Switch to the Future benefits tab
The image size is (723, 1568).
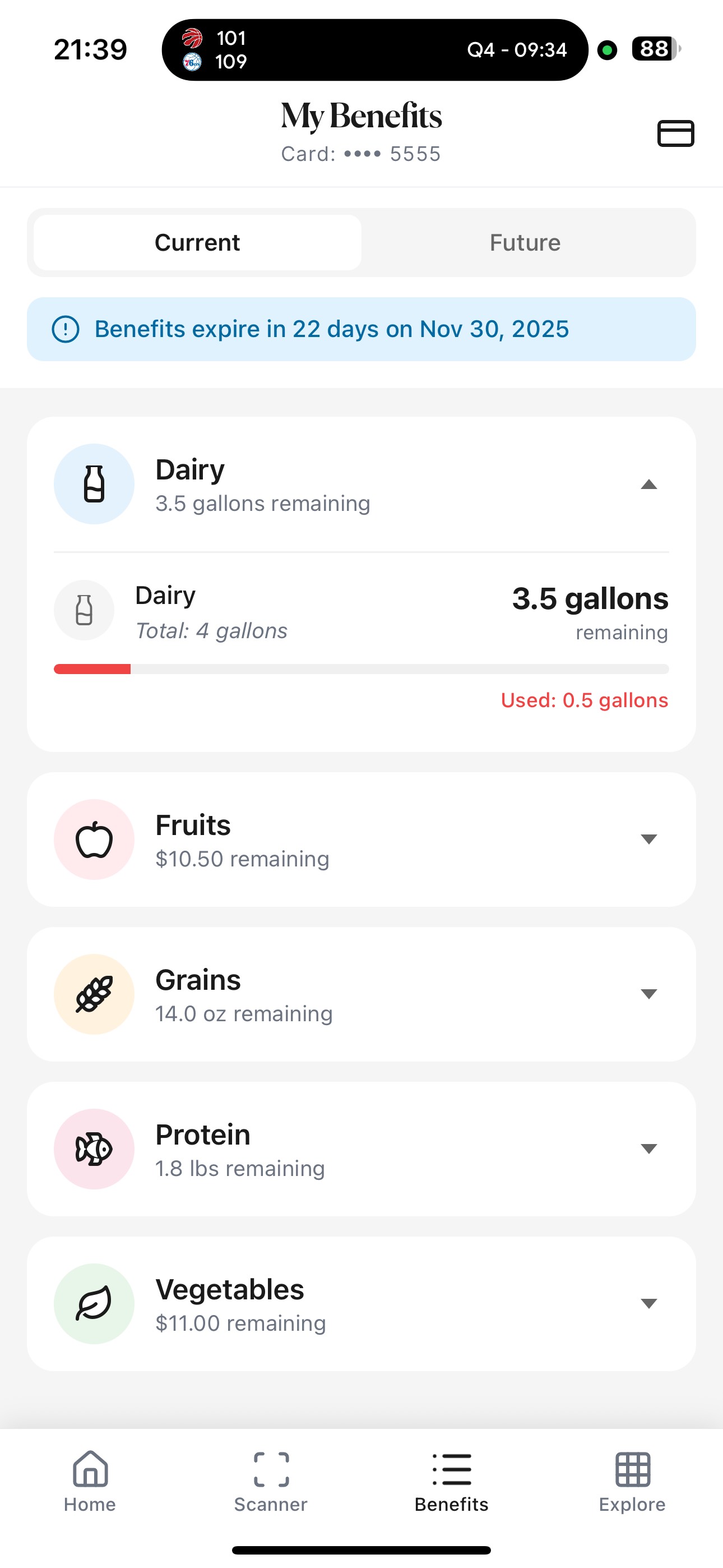coord(525,243)
